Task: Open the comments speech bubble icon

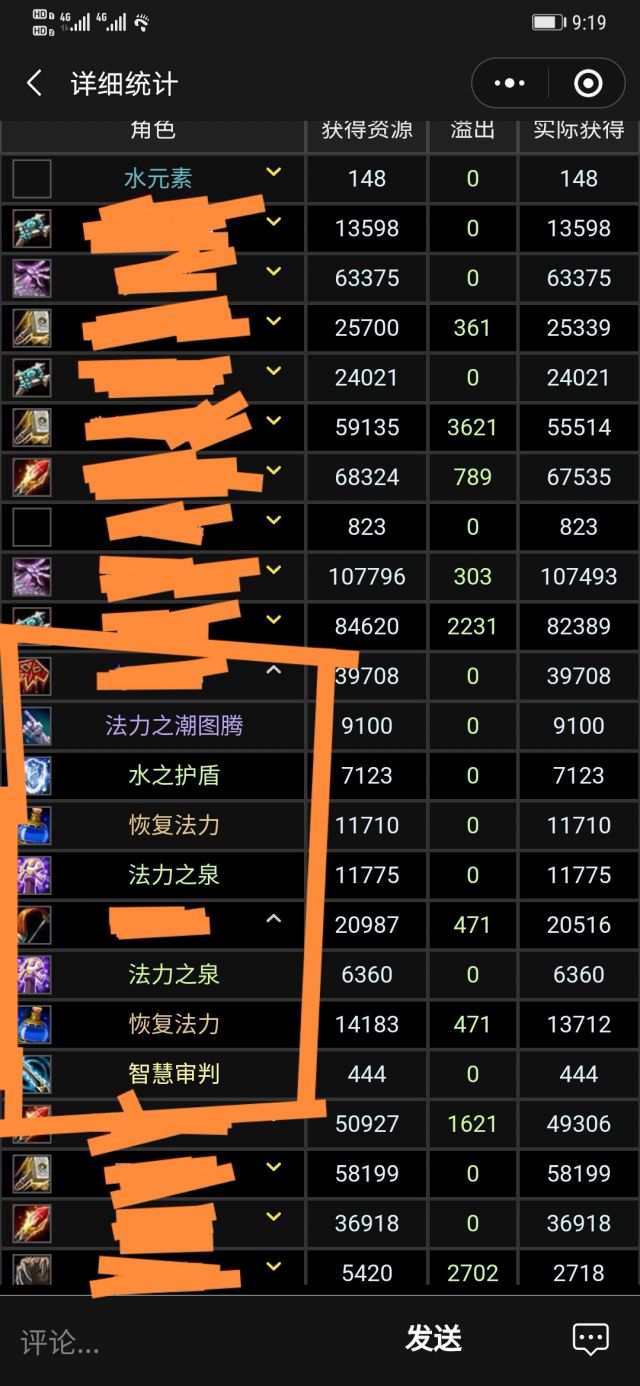Action: [x=590, y=1339]
